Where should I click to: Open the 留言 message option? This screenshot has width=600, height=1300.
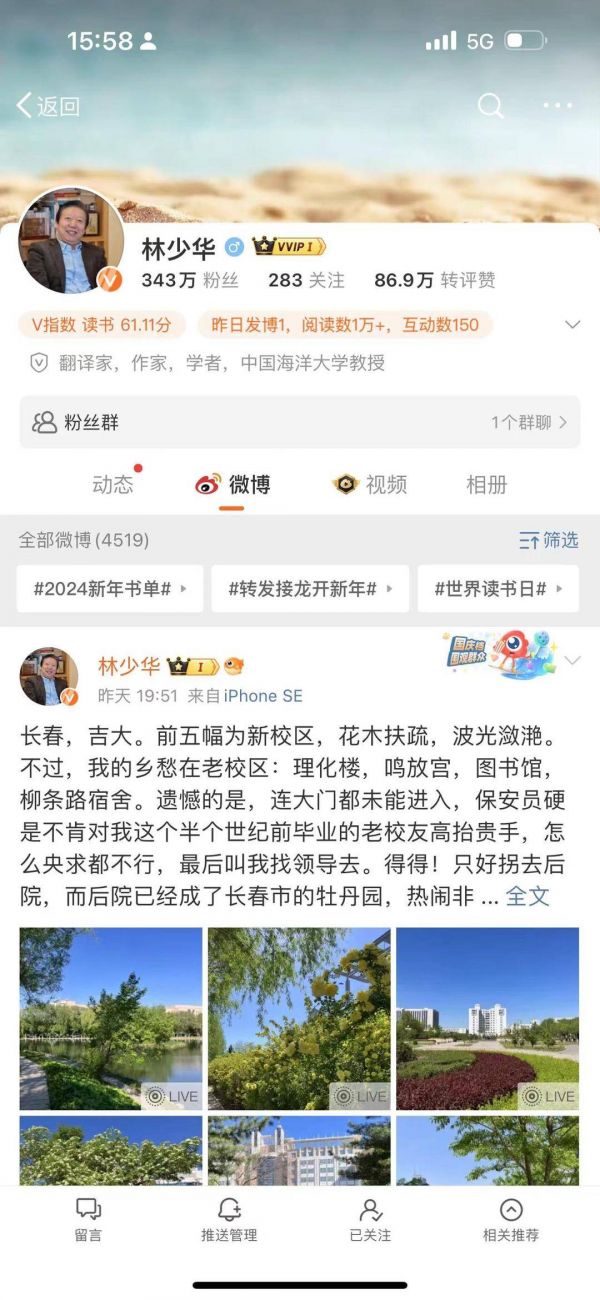coord(88,1220)
